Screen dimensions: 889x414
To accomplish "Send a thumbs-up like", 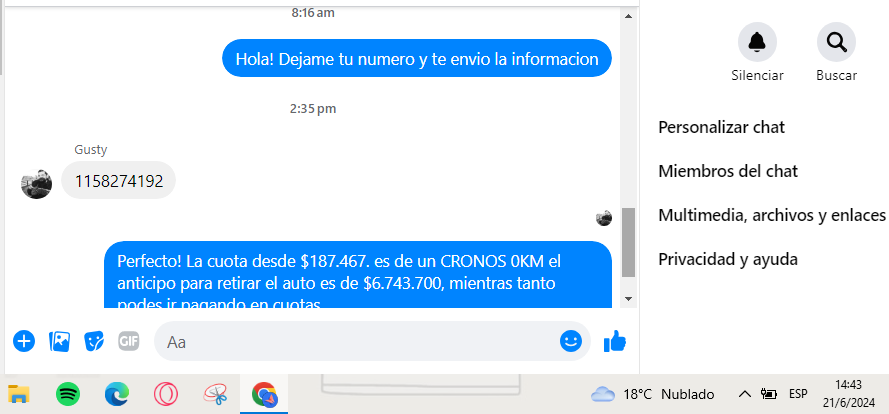I will coord(615,341).
